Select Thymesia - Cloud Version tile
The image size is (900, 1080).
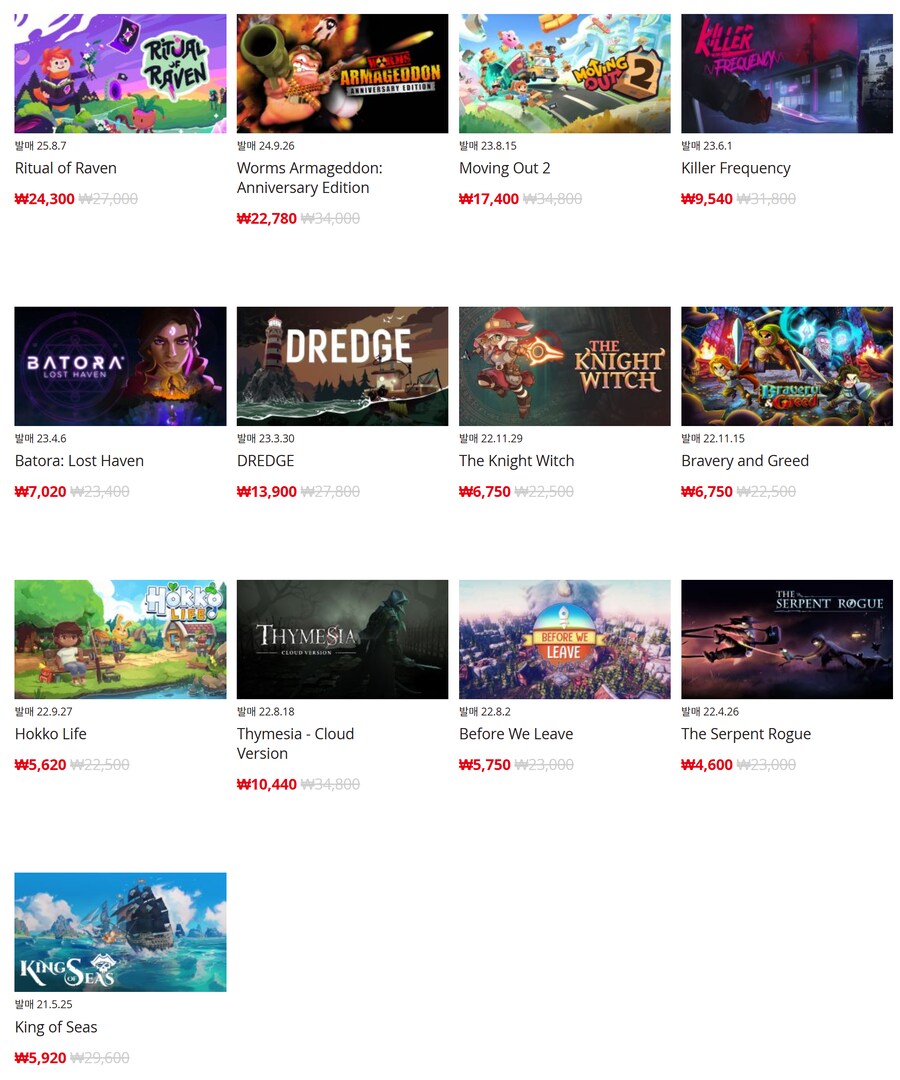[342, 639]
